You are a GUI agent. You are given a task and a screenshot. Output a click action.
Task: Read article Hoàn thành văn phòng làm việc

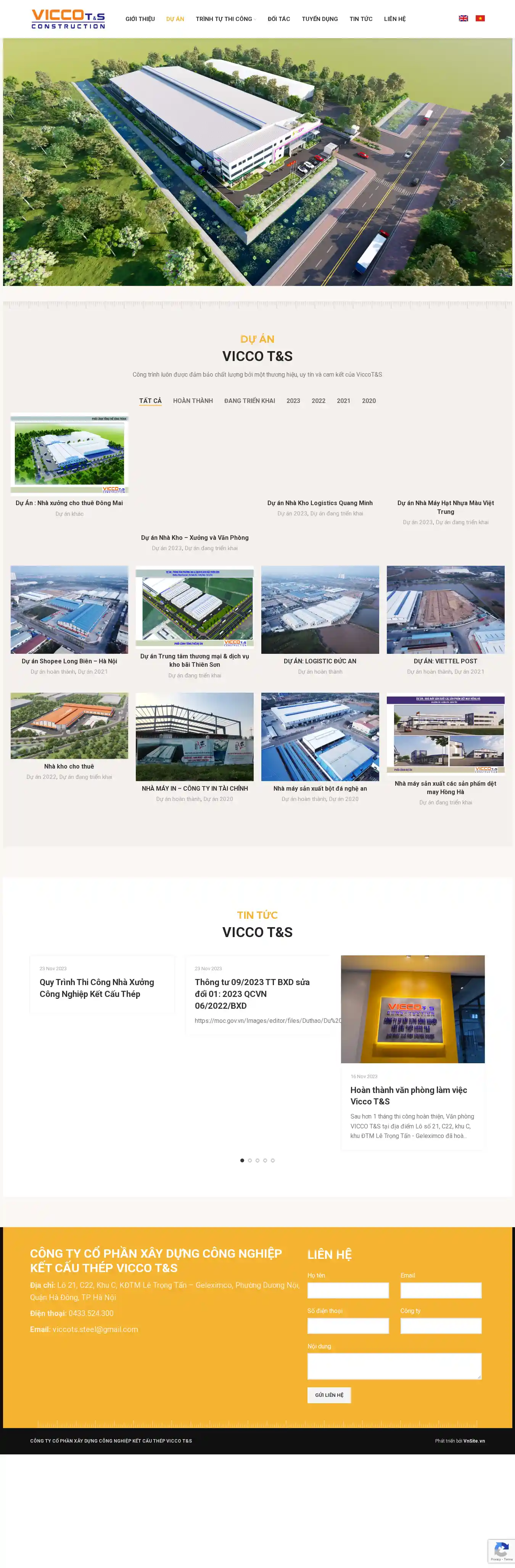click(409, 1096)
